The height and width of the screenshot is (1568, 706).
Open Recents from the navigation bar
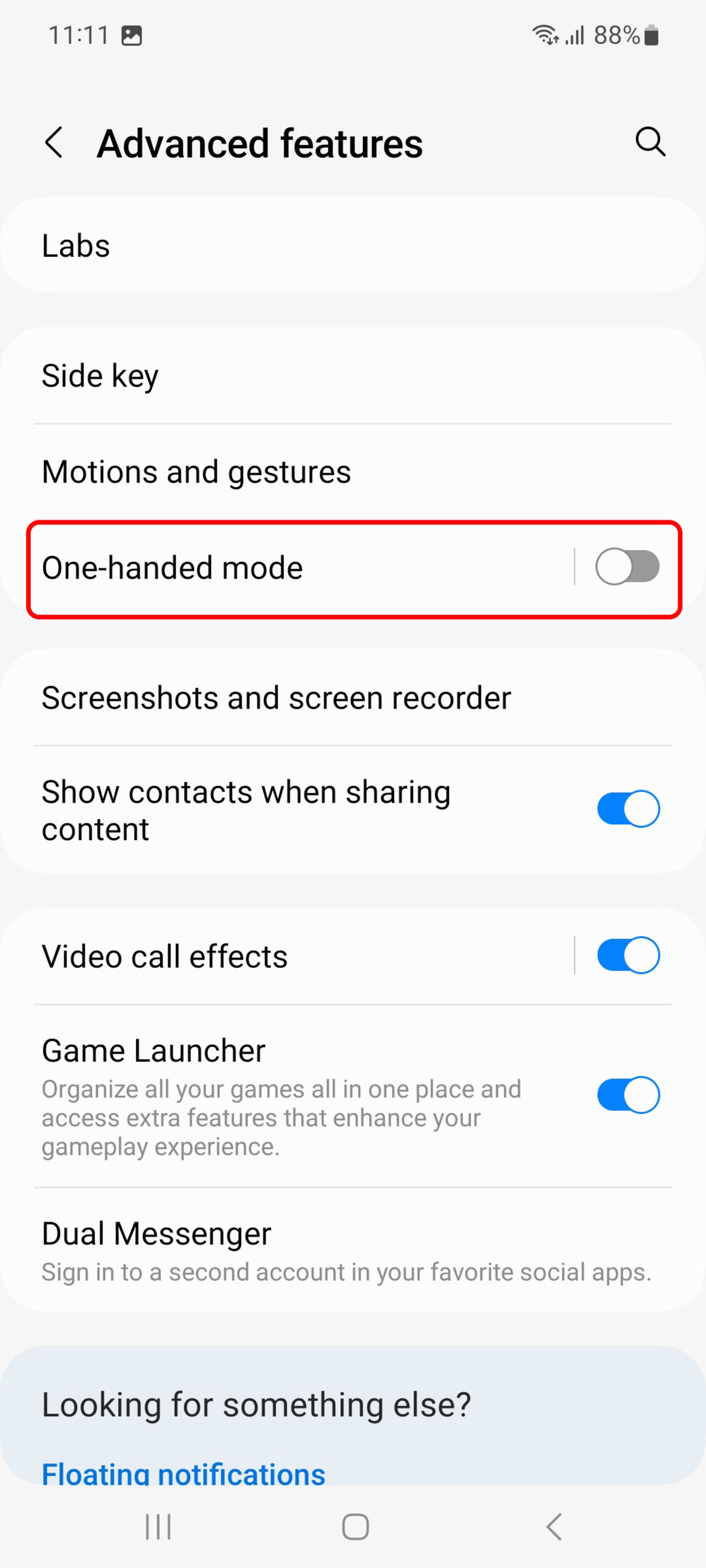pos(158,1525)
